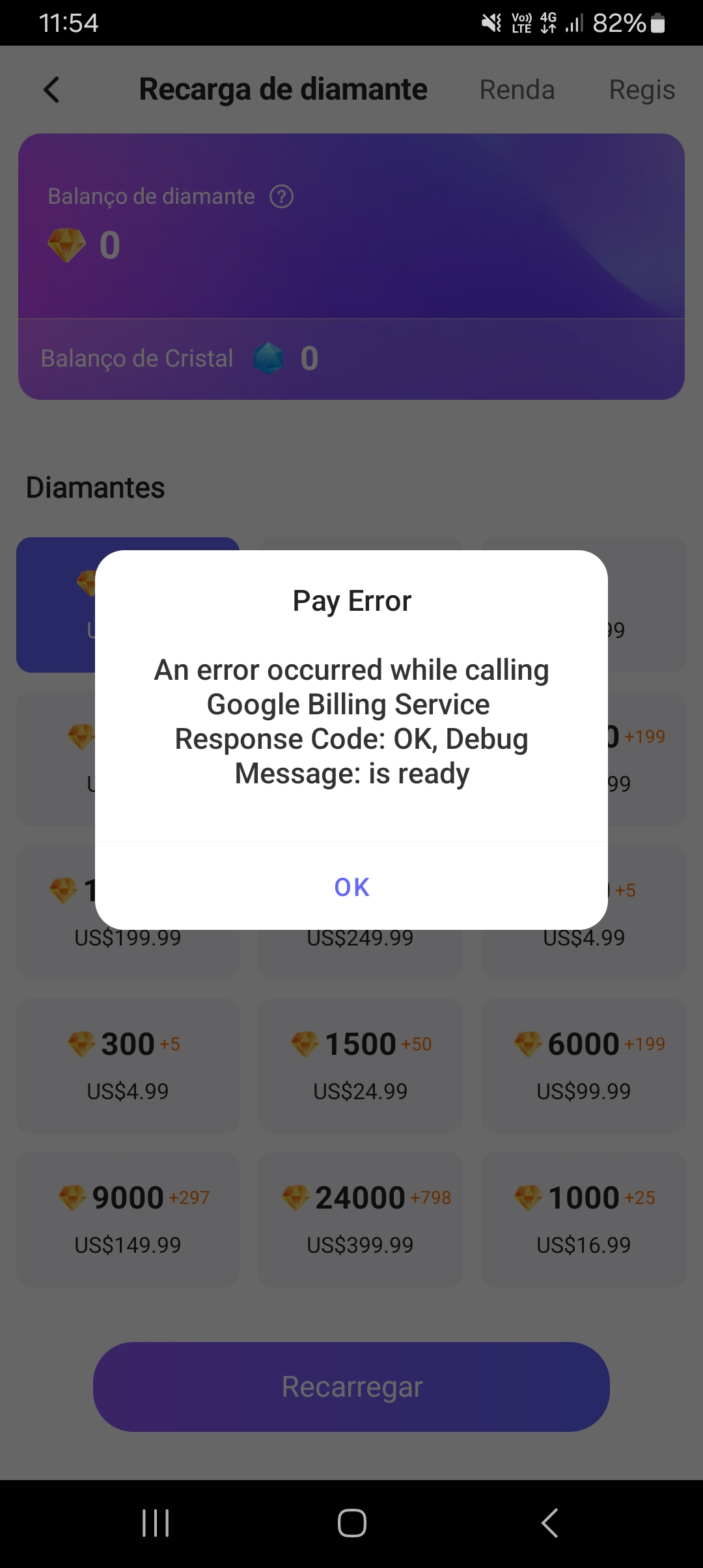This screenshot has width=703, height=1568.
Task: Open the diamond balance help icon
Action: (282, 196)
